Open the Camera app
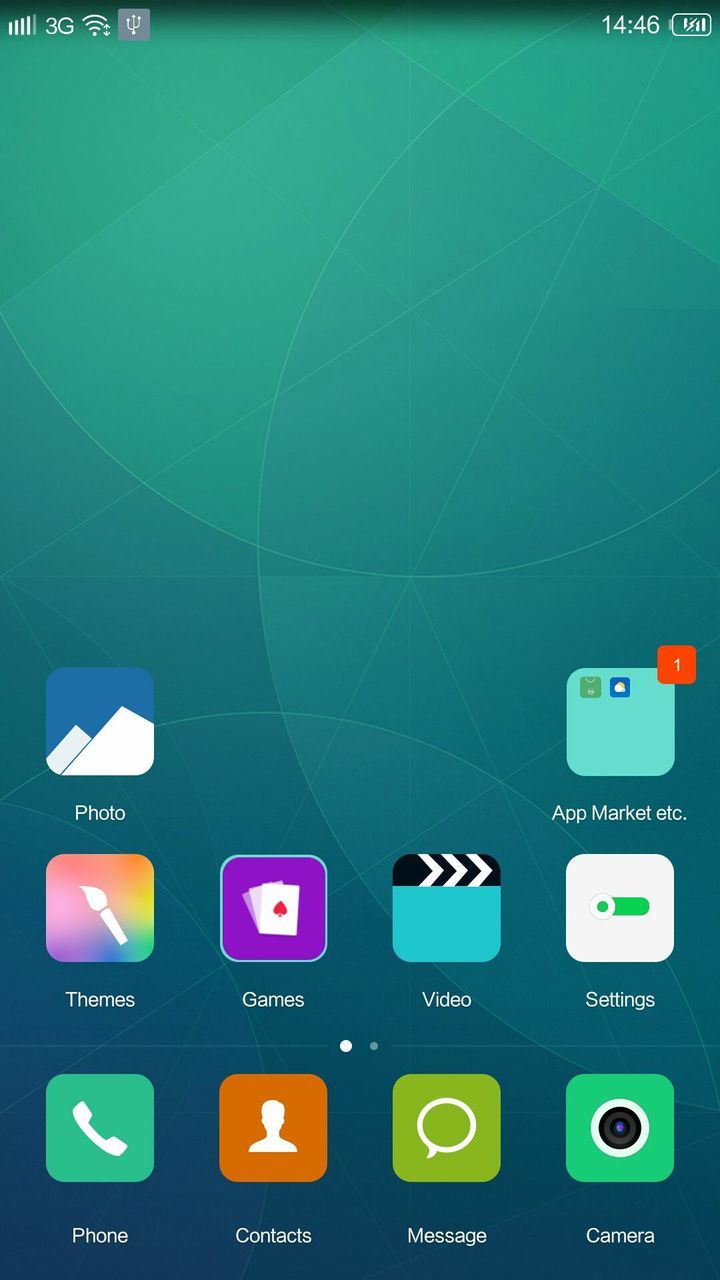The height and width of the screenshot is (1280, 720). [x=620, y=1128]
